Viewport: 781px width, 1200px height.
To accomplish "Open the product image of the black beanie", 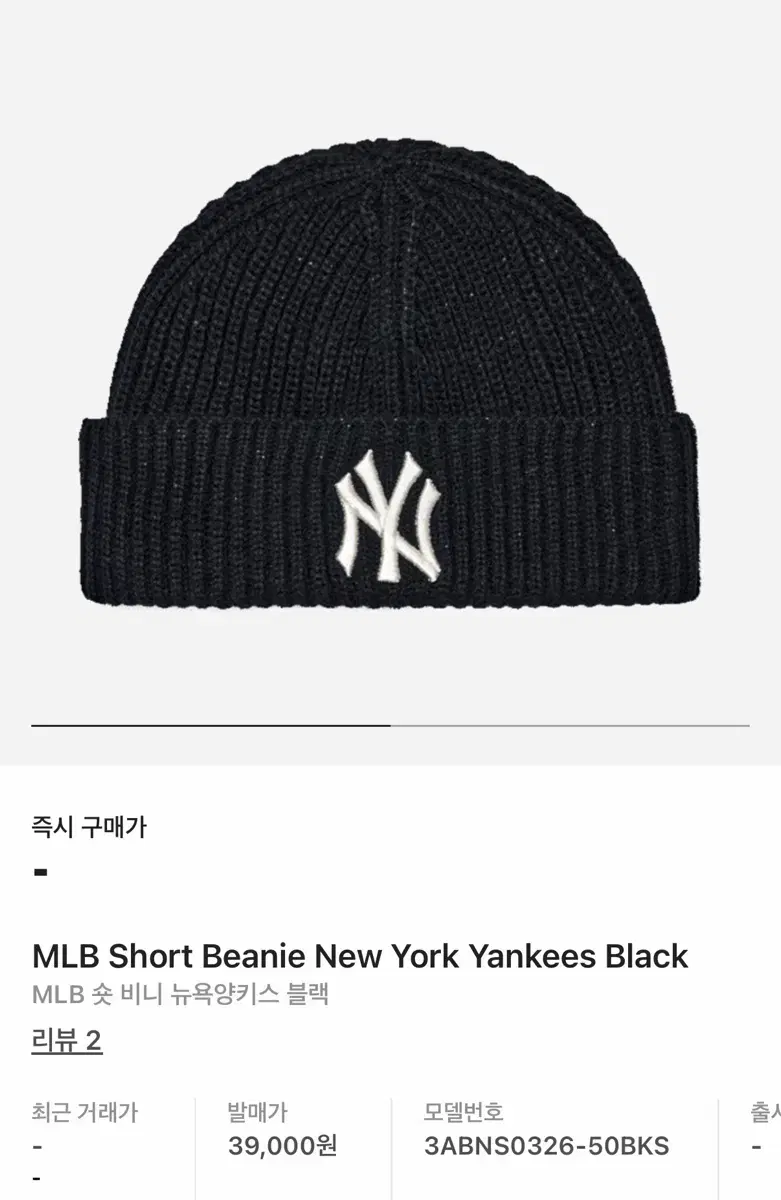I will [x=390, y=380].
